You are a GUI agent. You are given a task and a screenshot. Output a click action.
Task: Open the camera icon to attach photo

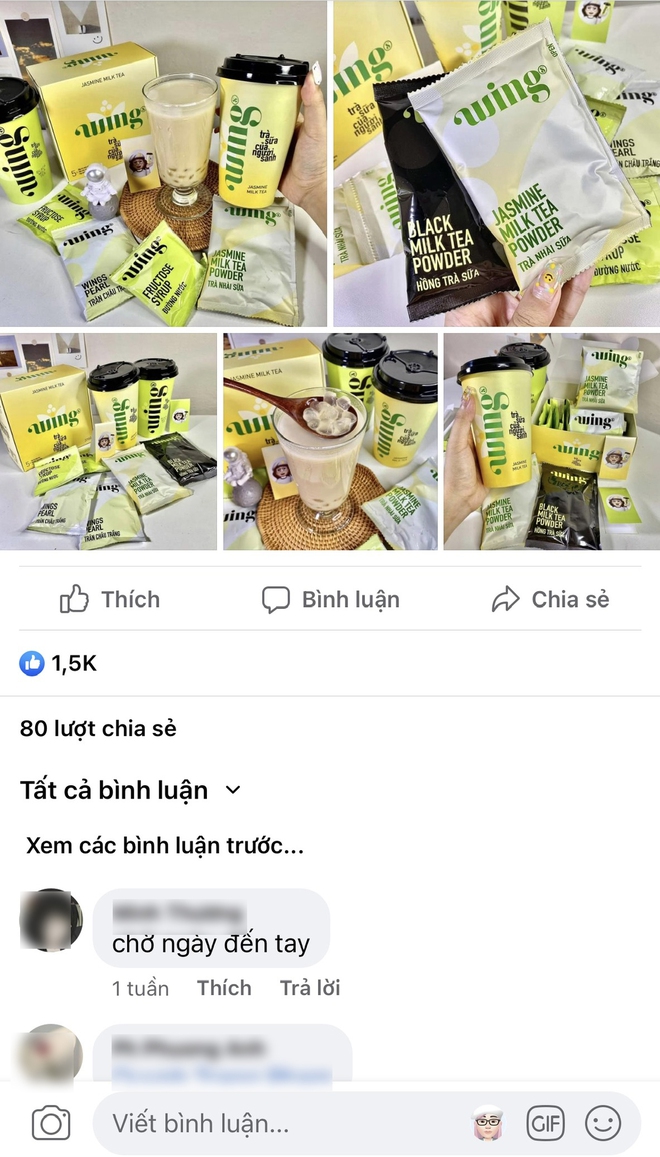(x=51, y=1123)
